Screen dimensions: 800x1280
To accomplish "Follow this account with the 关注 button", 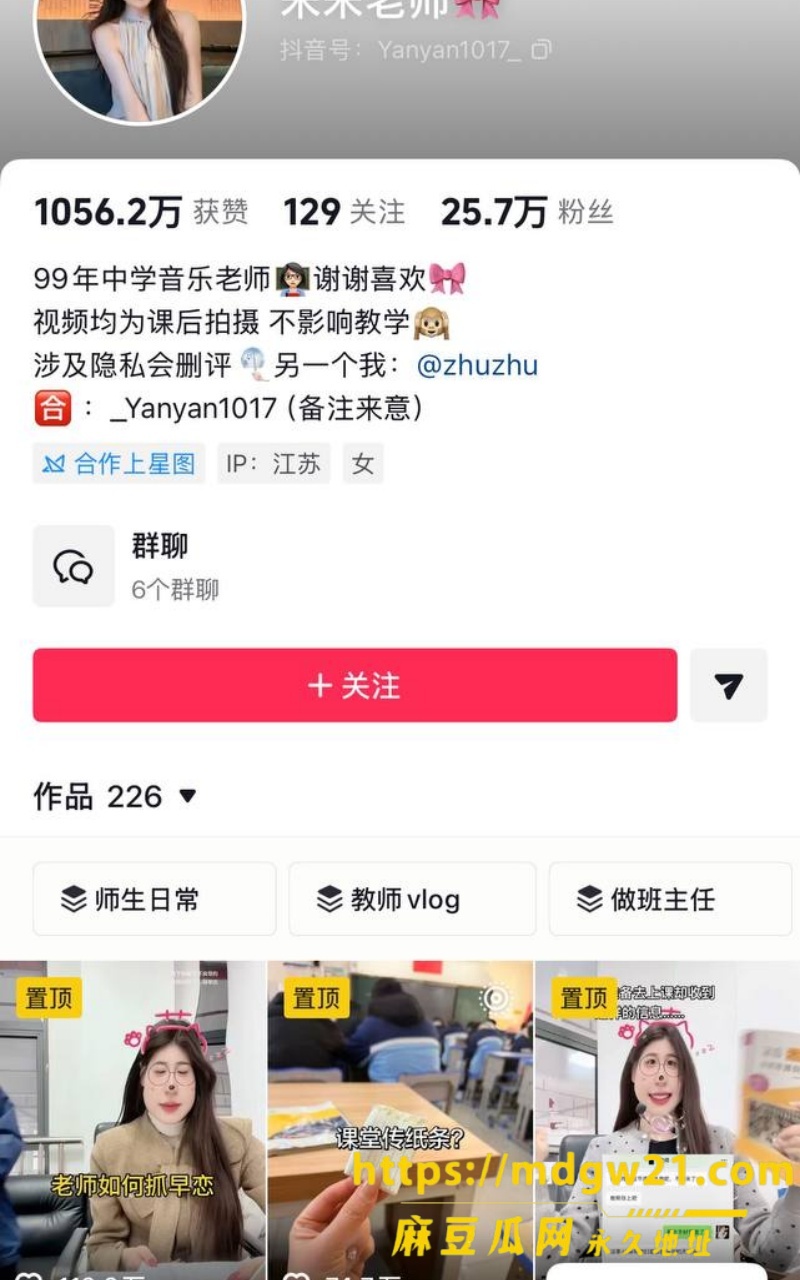I will pyautogui.click(x=355, y=685).
